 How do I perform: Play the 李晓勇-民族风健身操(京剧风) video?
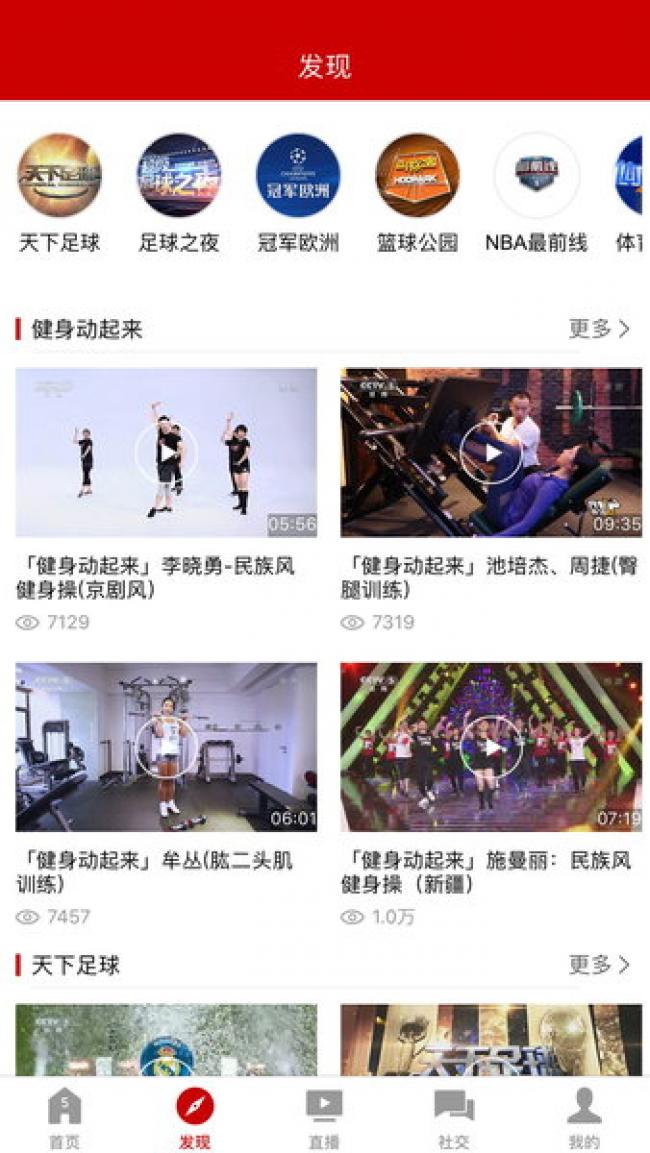click(x=166, y=453)
